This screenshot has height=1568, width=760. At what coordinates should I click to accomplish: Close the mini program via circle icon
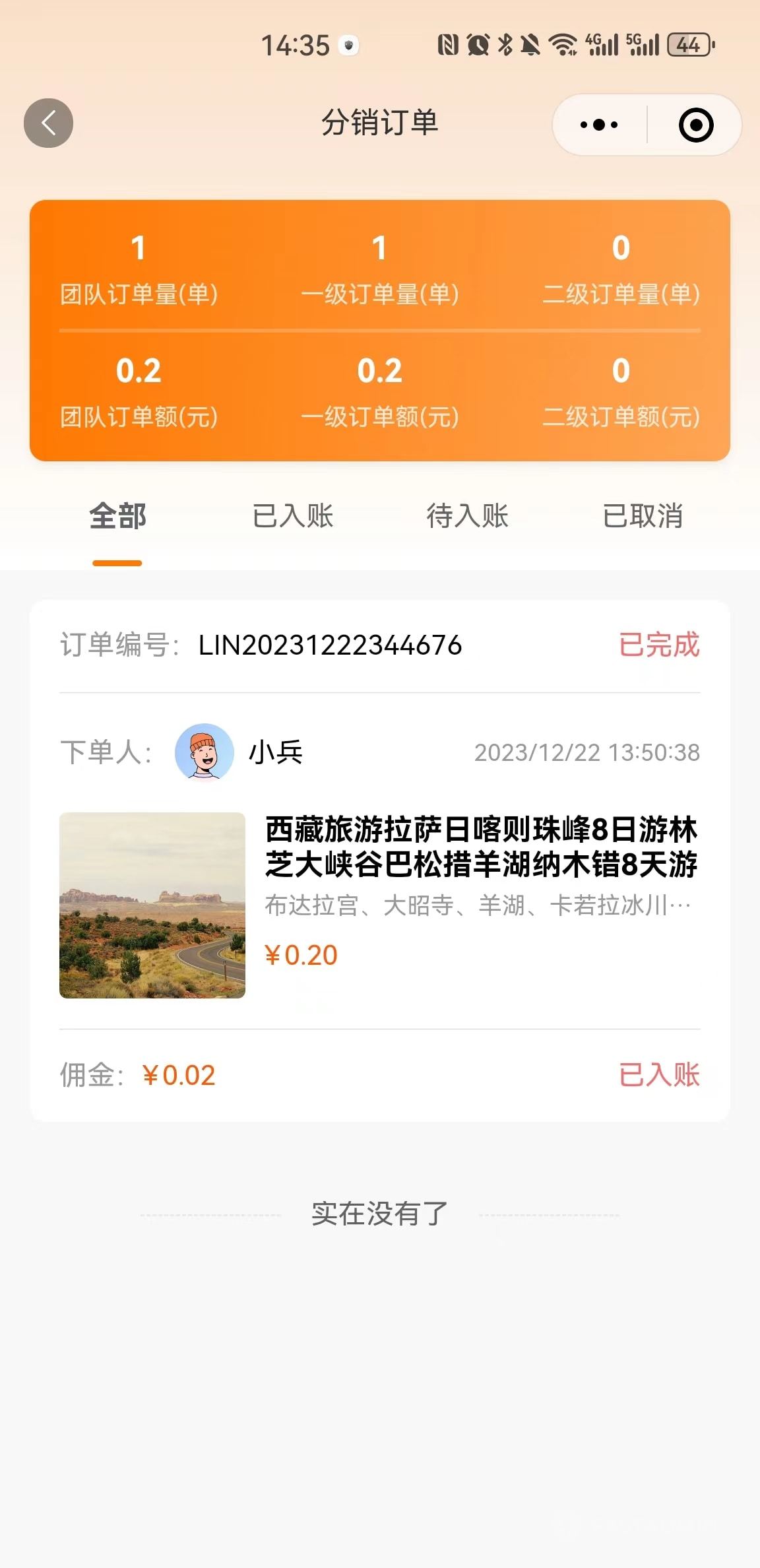tap(696, 125)
